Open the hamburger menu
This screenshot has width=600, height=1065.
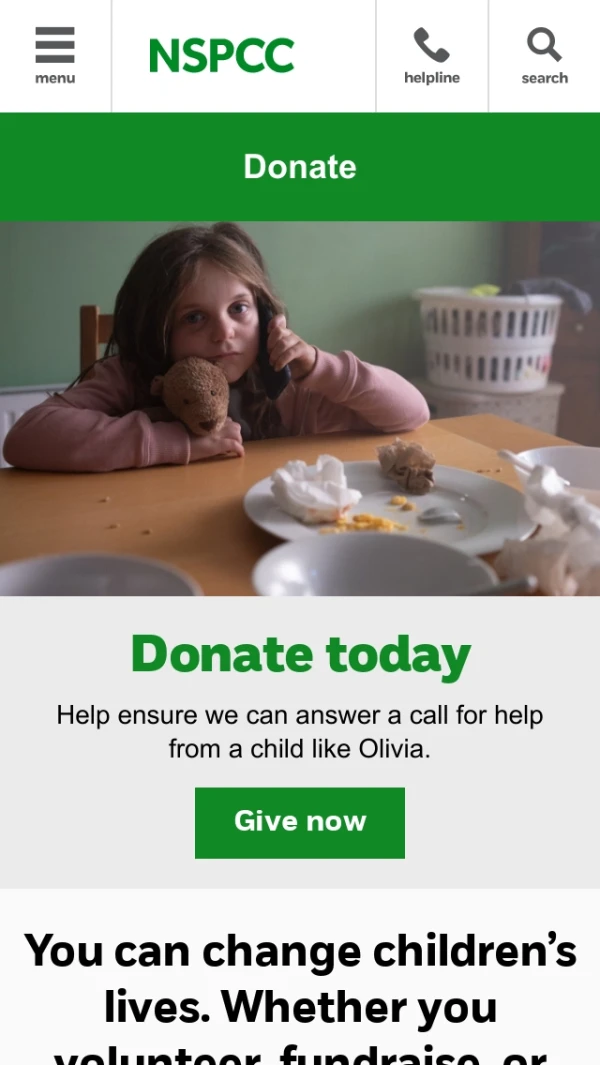tap(55, 55)
